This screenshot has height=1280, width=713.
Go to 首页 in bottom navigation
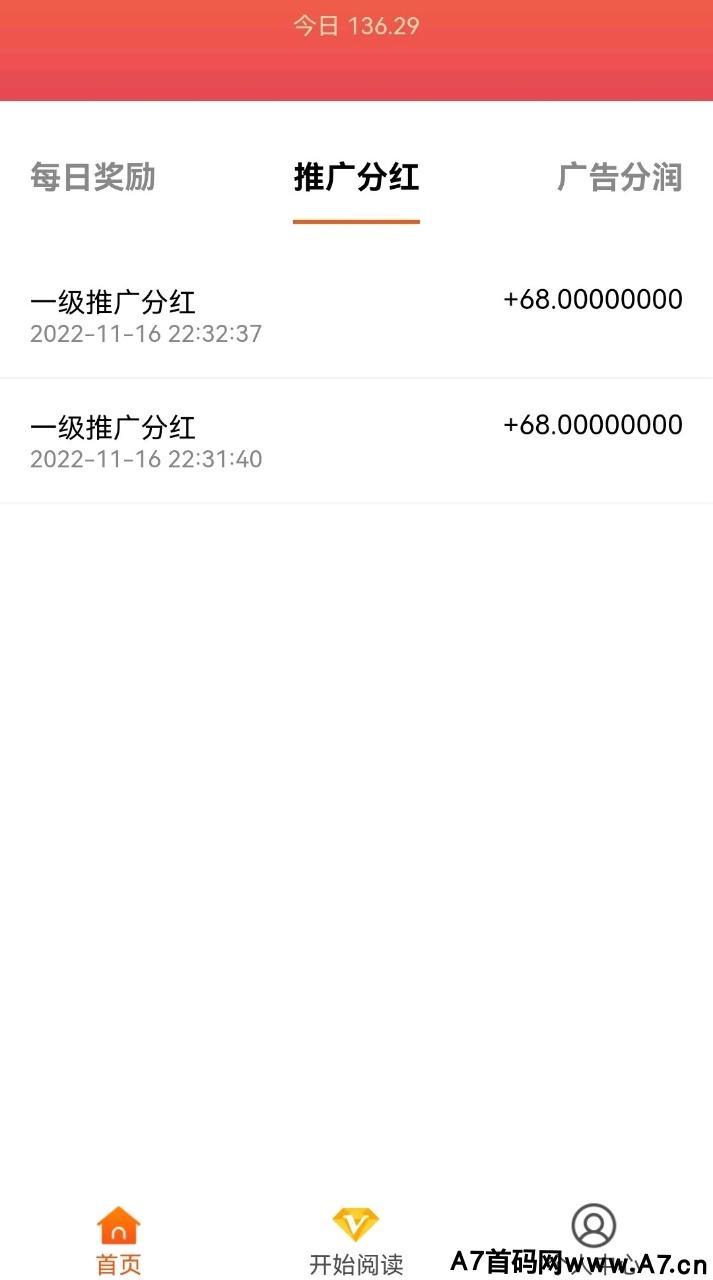[118, 1240]
